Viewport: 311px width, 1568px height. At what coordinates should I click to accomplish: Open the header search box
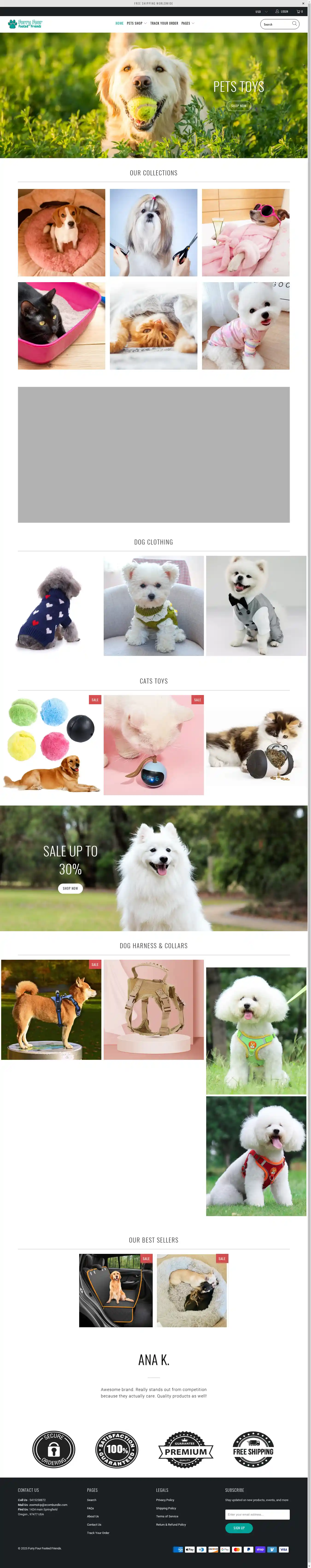[x=277, y=24]
